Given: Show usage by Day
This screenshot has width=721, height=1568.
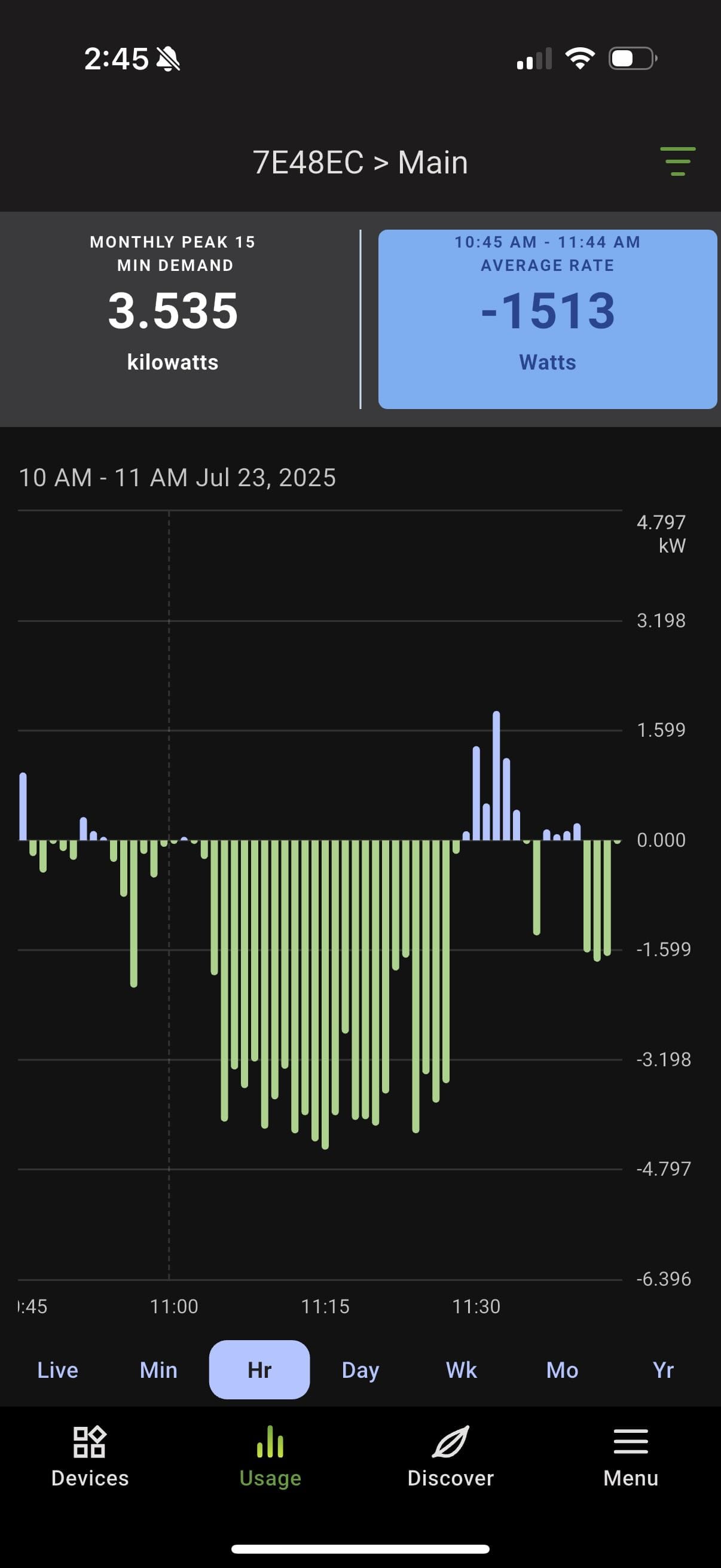Looking at the screenshot, I should click(x=360, y=1369).
